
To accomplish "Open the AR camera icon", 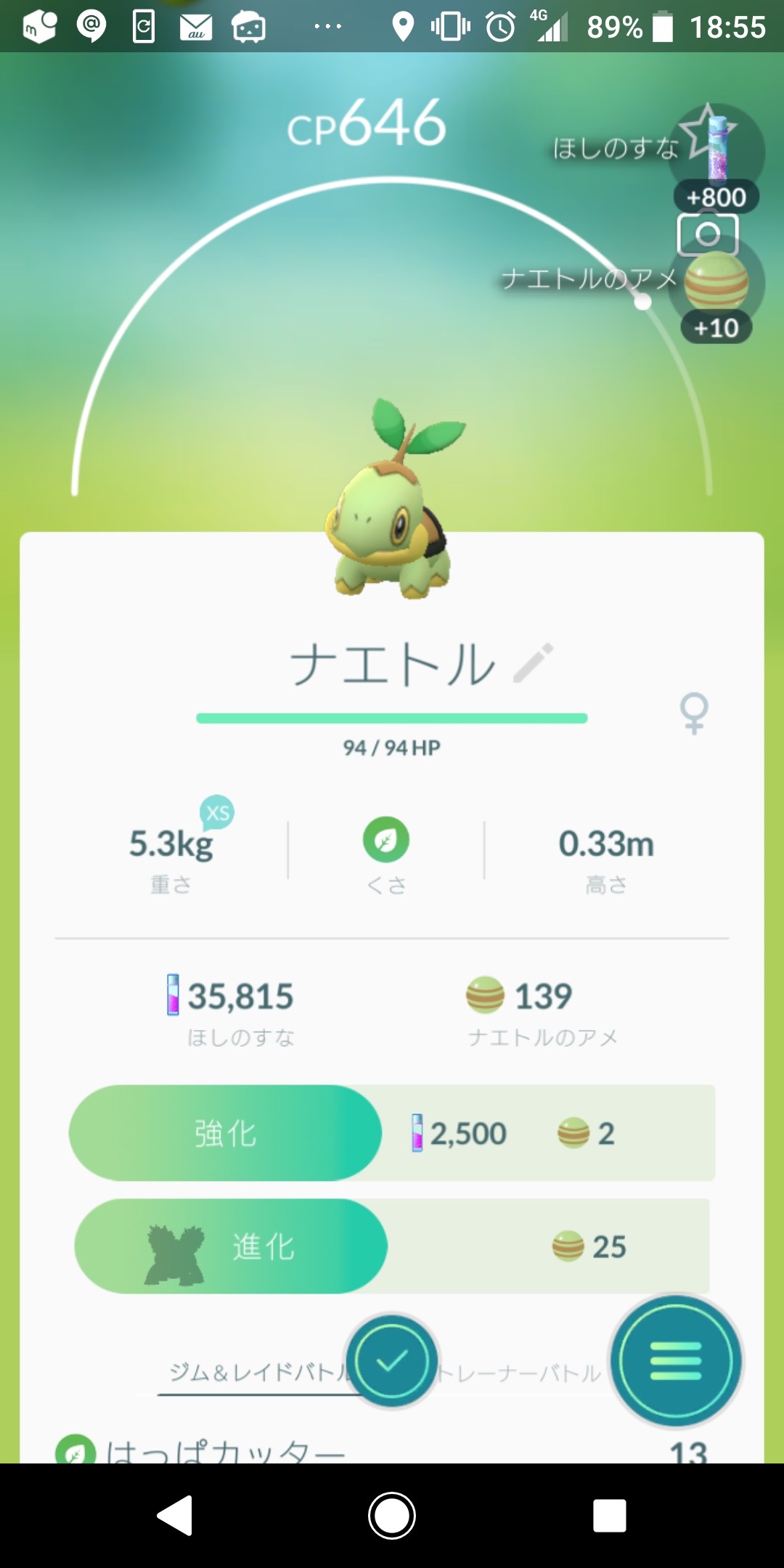I will pos(707,234).
